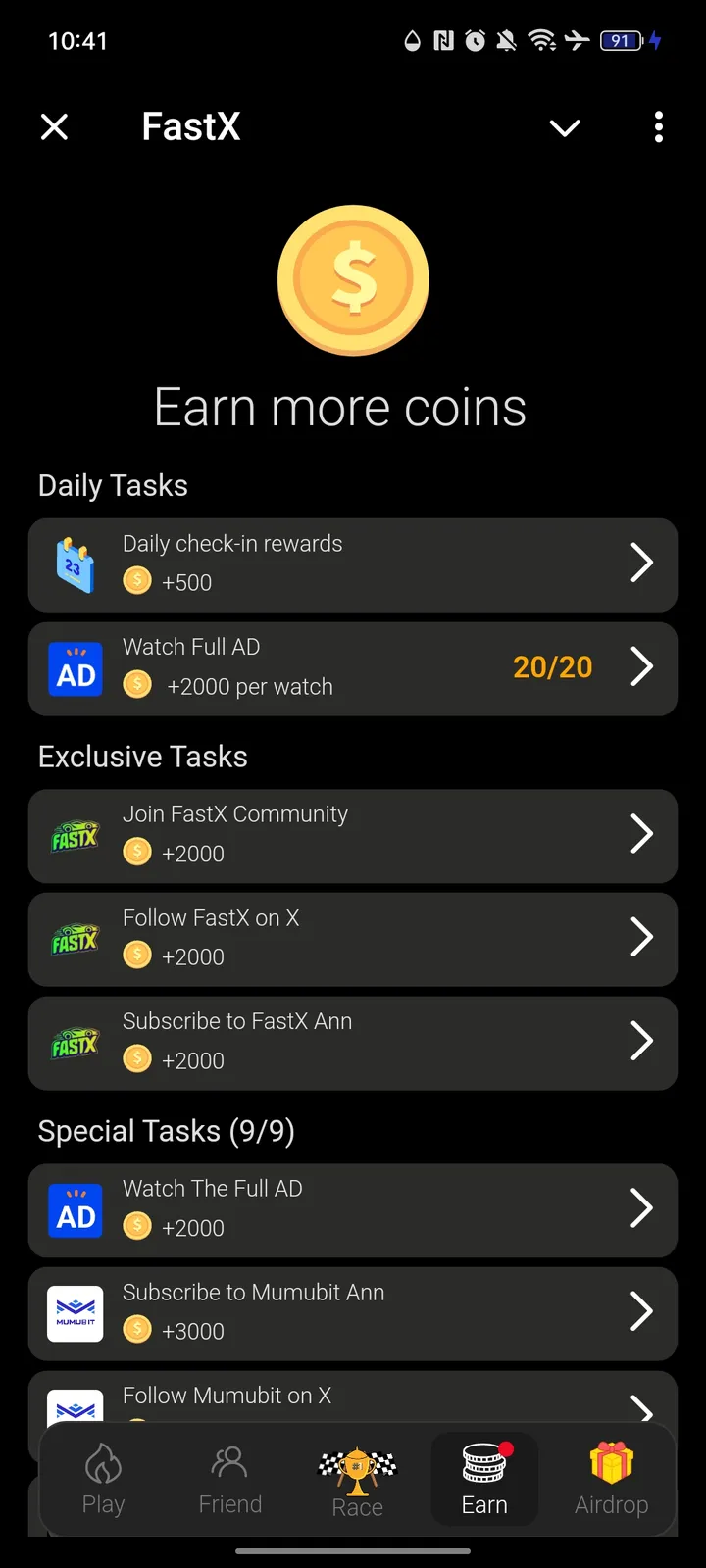Click the daily check-in calendar icon
The height and width of the screenshot is (1568, 706).
pos(76,563)
